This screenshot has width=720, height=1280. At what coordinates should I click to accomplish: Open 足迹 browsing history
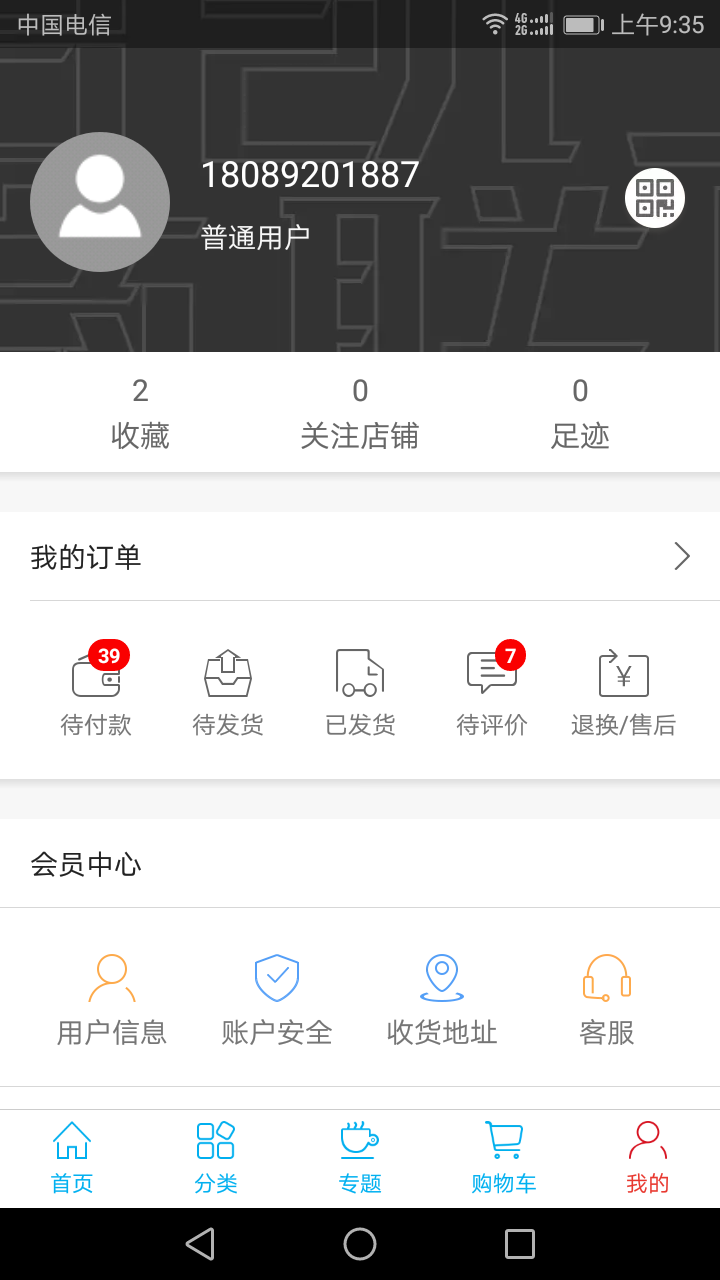580,412
